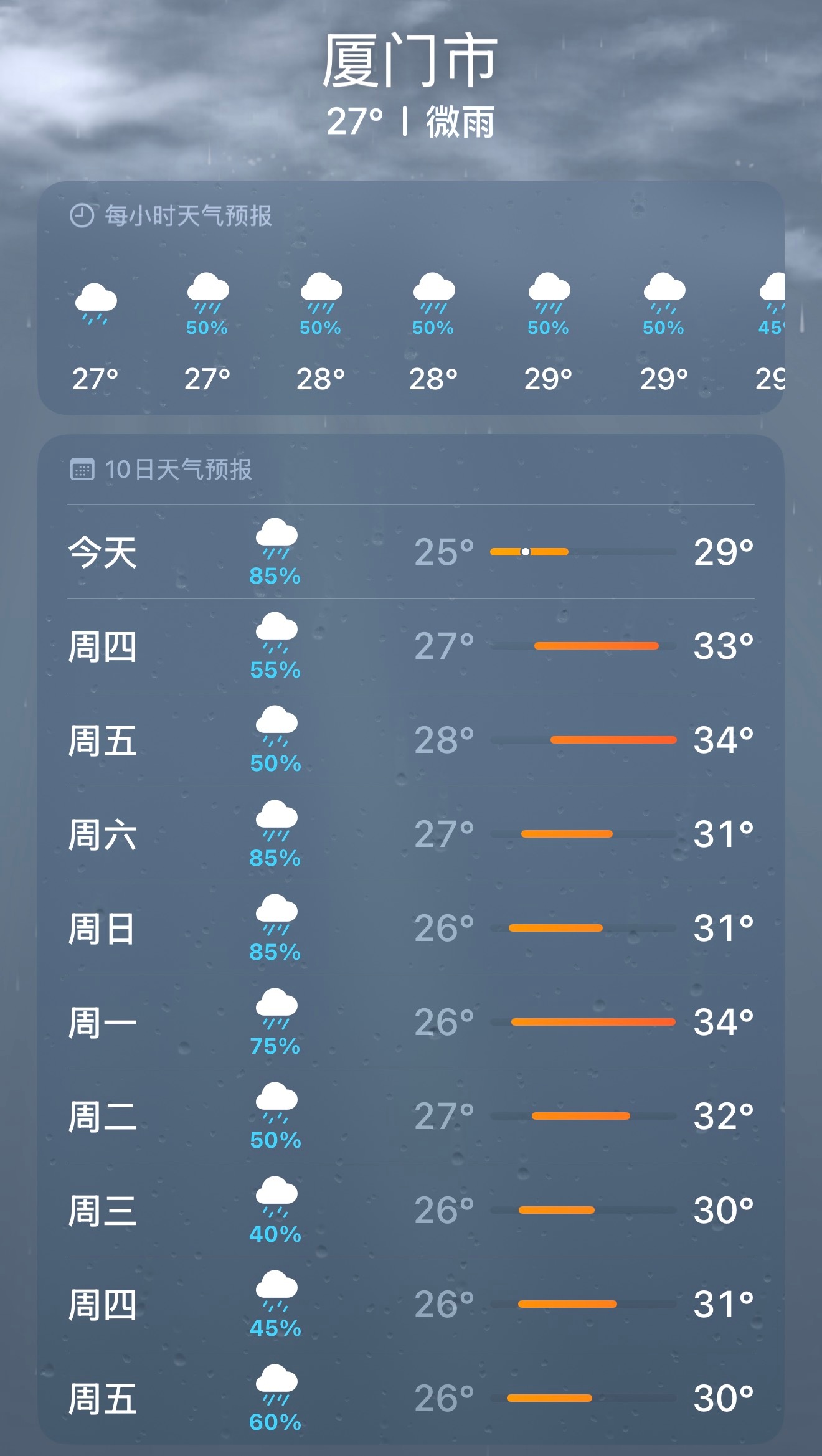The width and height of the screenshot is (822, 1456).
Task: Open the 周四 row with 55% rain
Action: 410,646
